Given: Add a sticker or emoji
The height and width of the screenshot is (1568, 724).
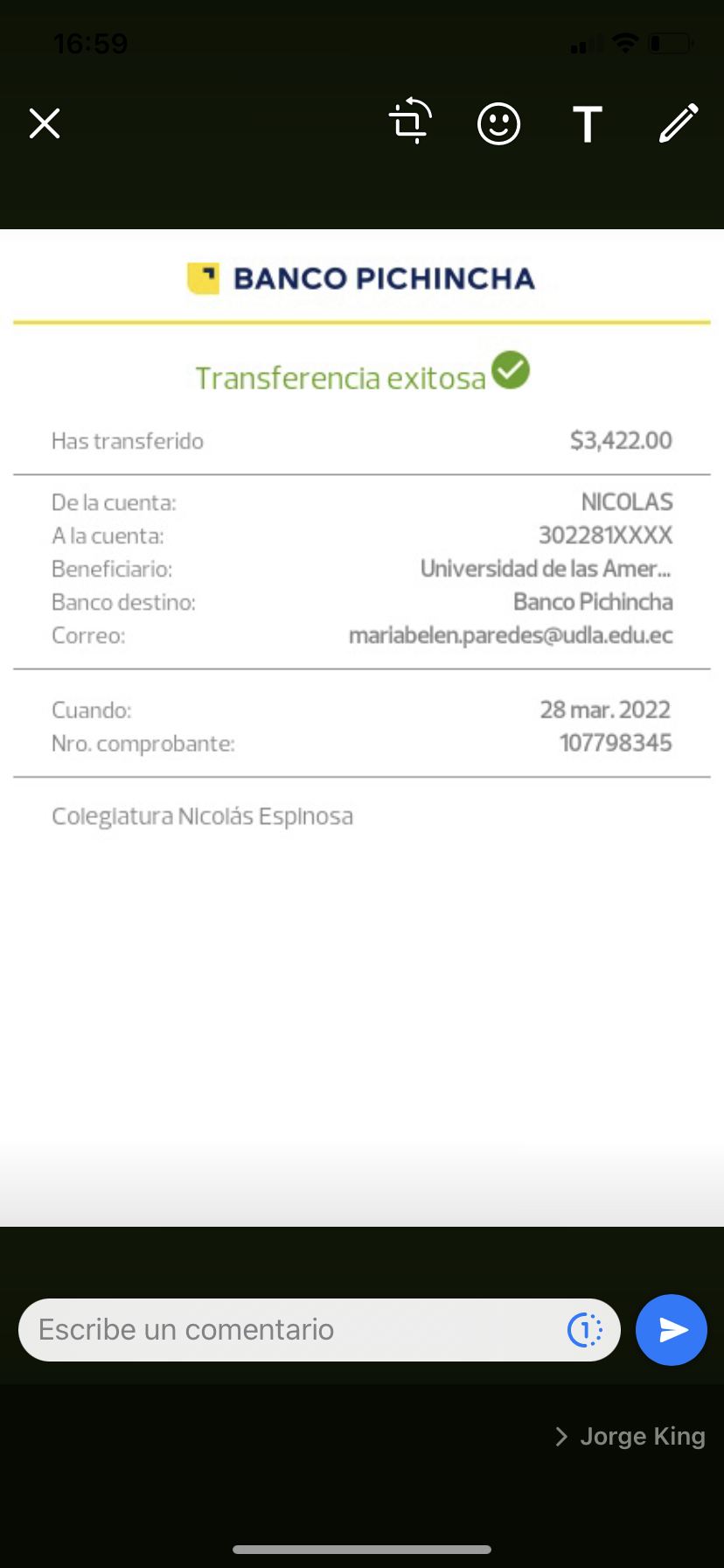Looking at the screenshot, I should pyautogui.click(x=498, y=123).
